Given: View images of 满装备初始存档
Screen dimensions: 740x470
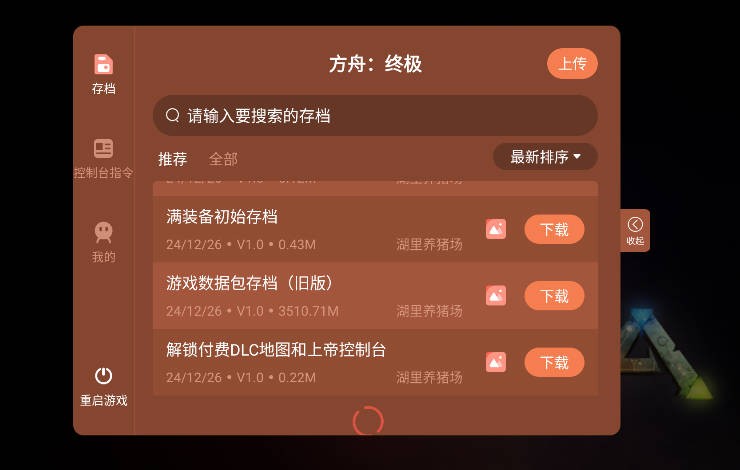Looking at the screenshot, I should tap(496, 229).
